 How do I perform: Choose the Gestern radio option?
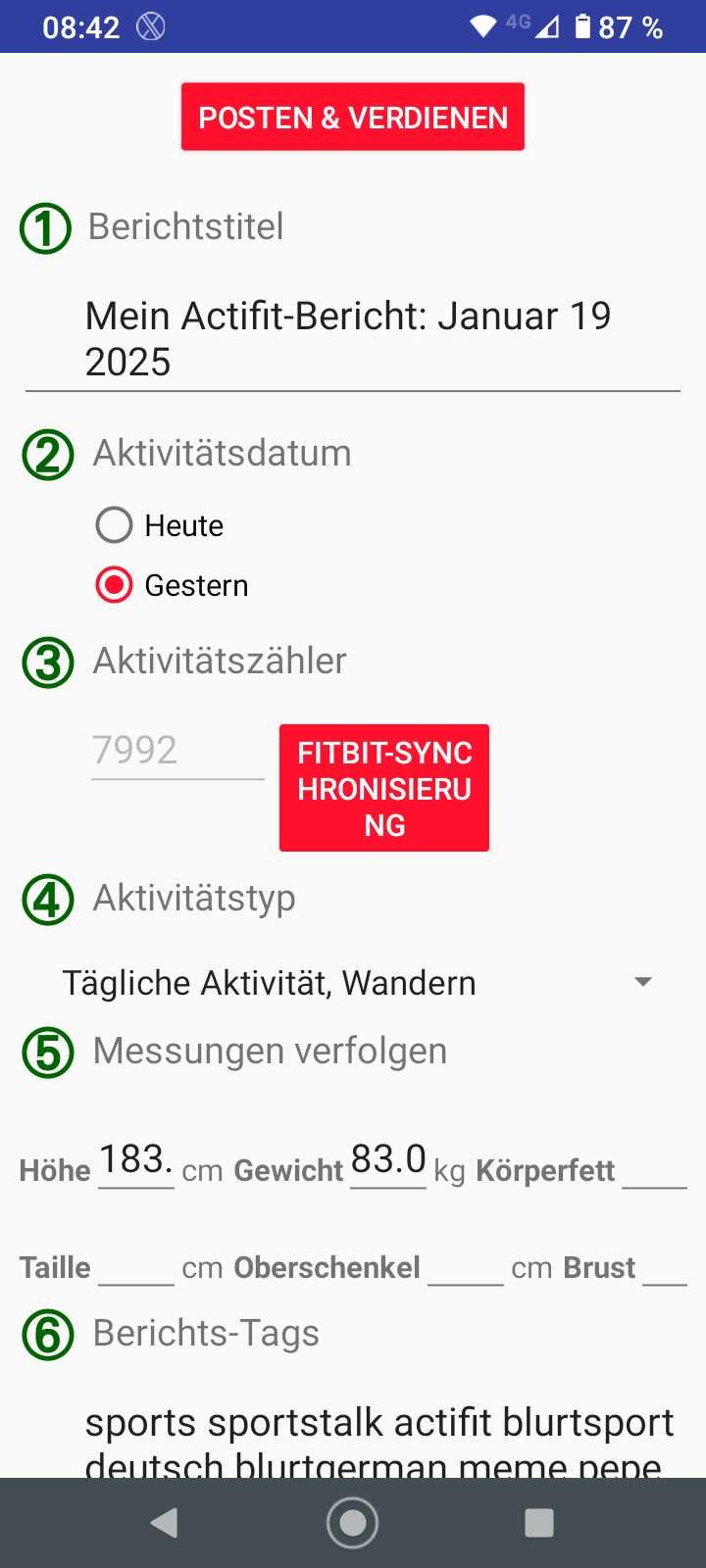[115, 585]
